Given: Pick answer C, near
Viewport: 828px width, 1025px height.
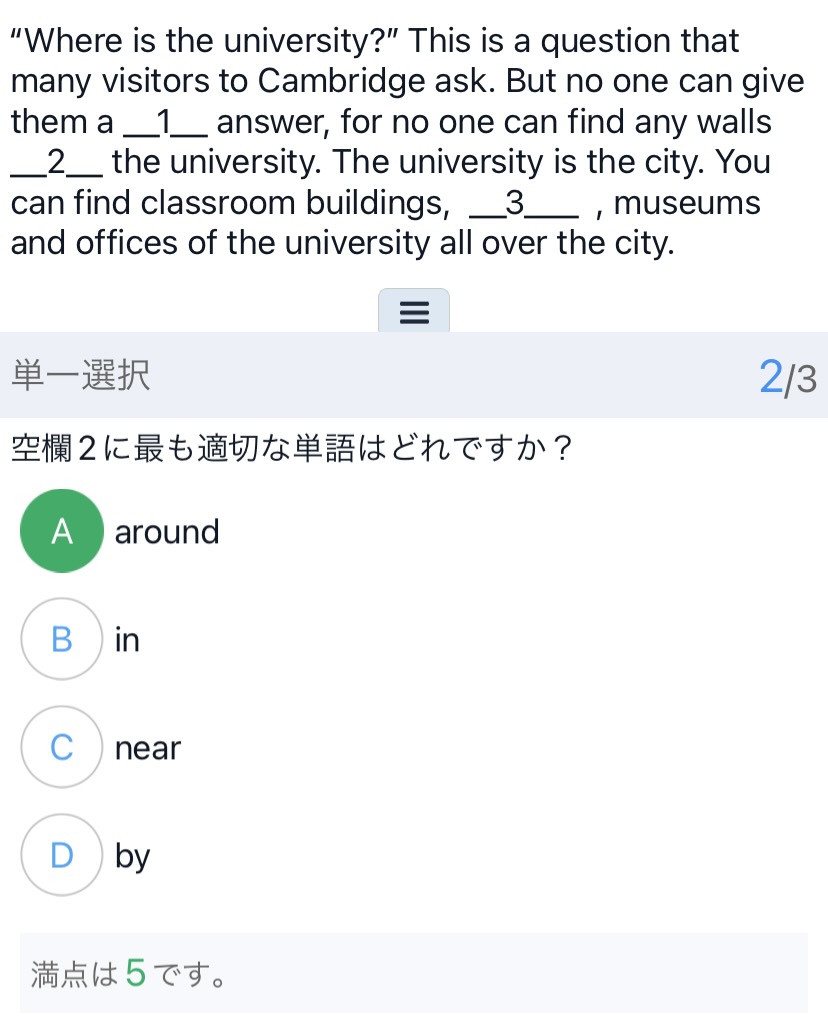Looking at the screenshot, I should point(62,747).
